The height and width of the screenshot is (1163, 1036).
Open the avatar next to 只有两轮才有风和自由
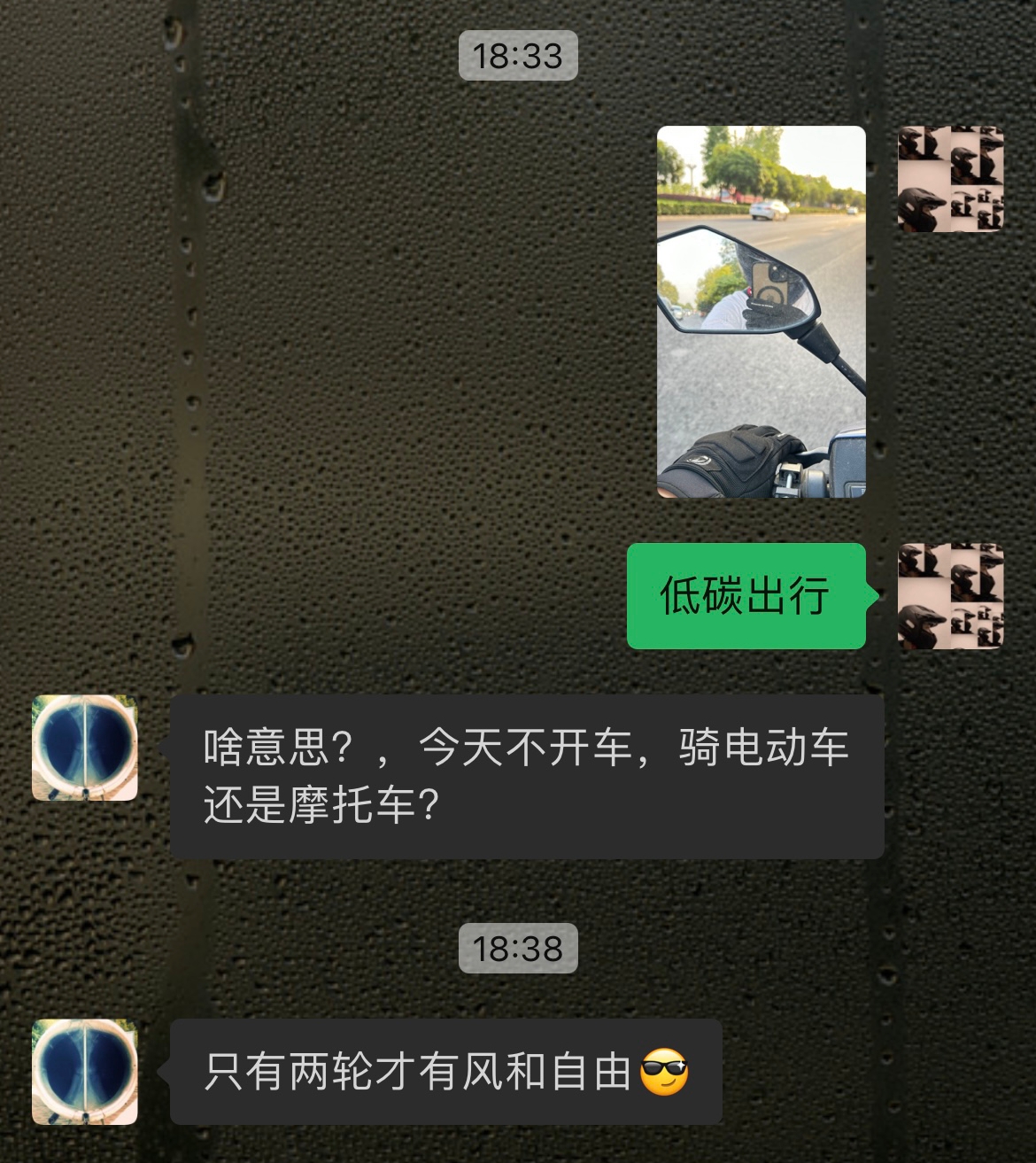(x=85, y=1072)
